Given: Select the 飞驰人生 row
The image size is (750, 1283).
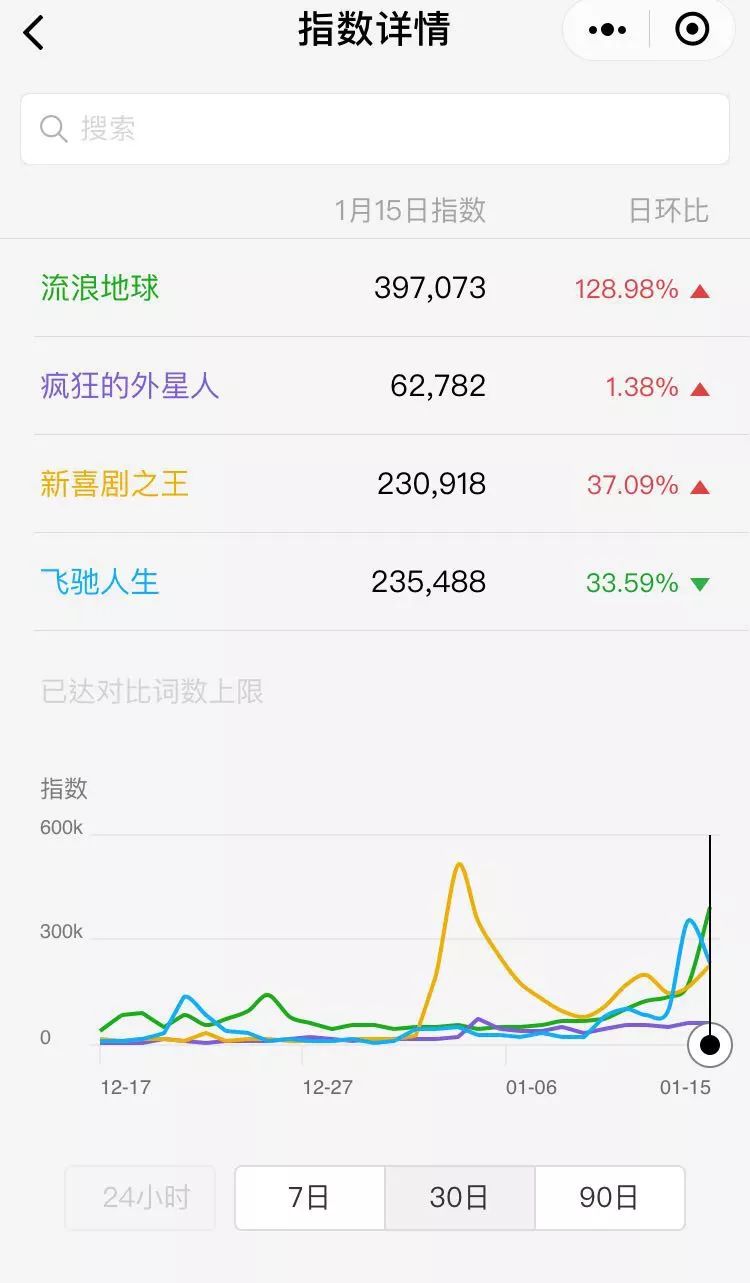Looking at the screenshot, I should [375, 582].
